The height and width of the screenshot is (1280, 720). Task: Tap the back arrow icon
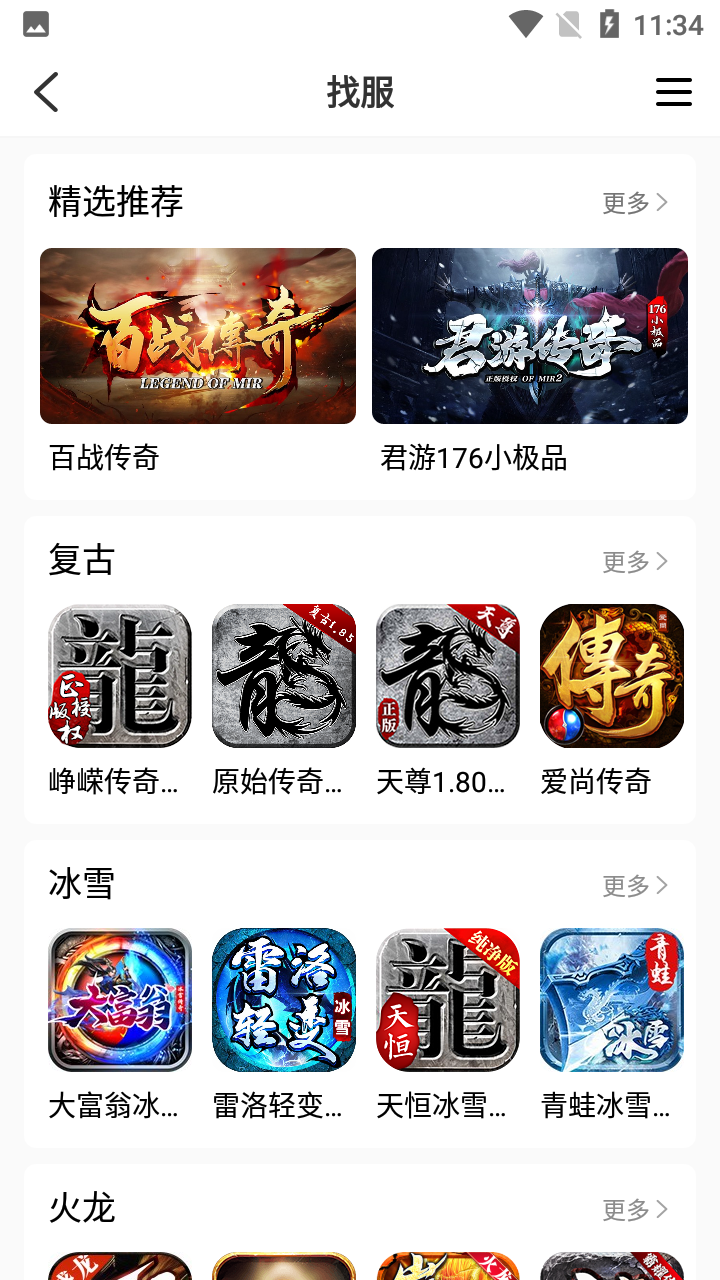coord(46,91)
